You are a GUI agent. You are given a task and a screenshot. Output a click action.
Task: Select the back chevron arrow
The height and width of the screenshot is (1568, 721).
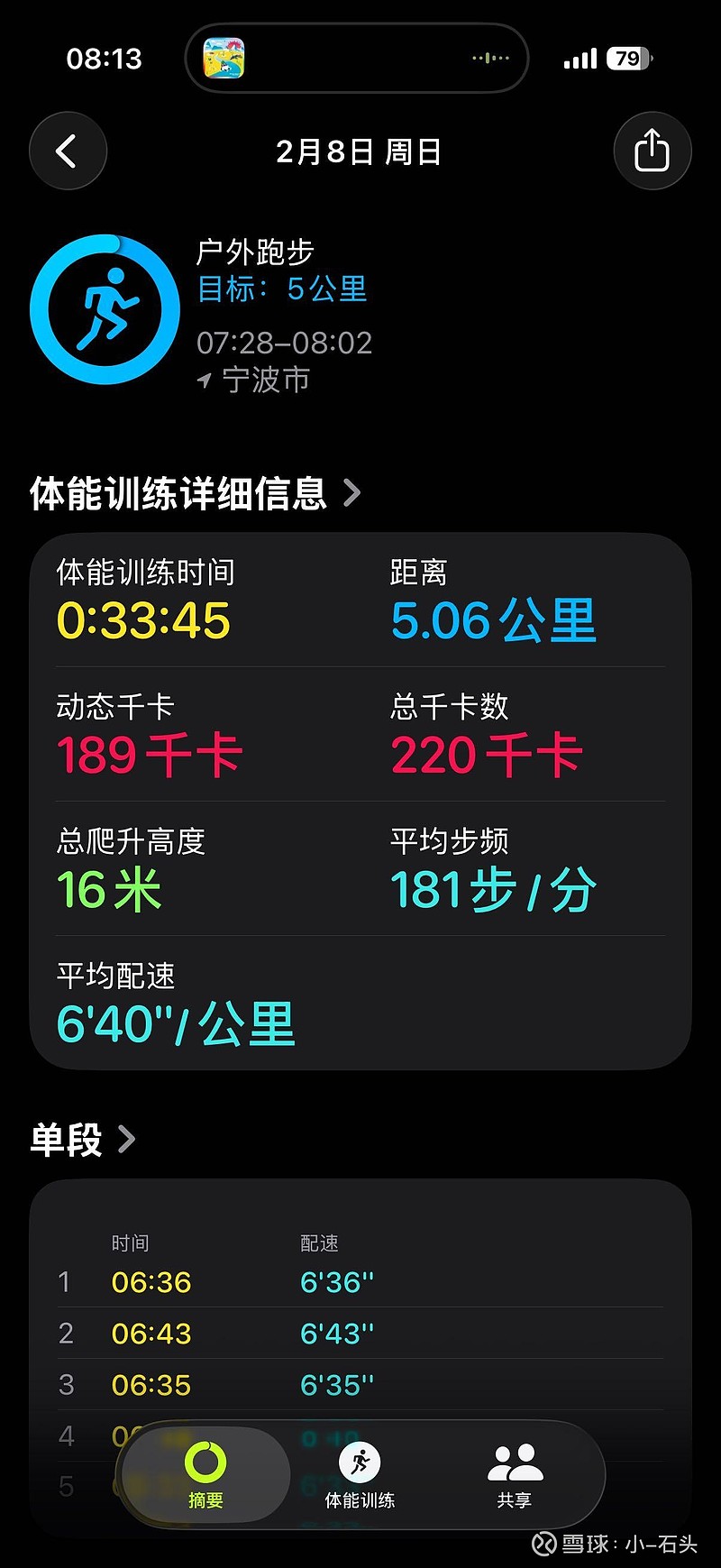tap(68, 151)
